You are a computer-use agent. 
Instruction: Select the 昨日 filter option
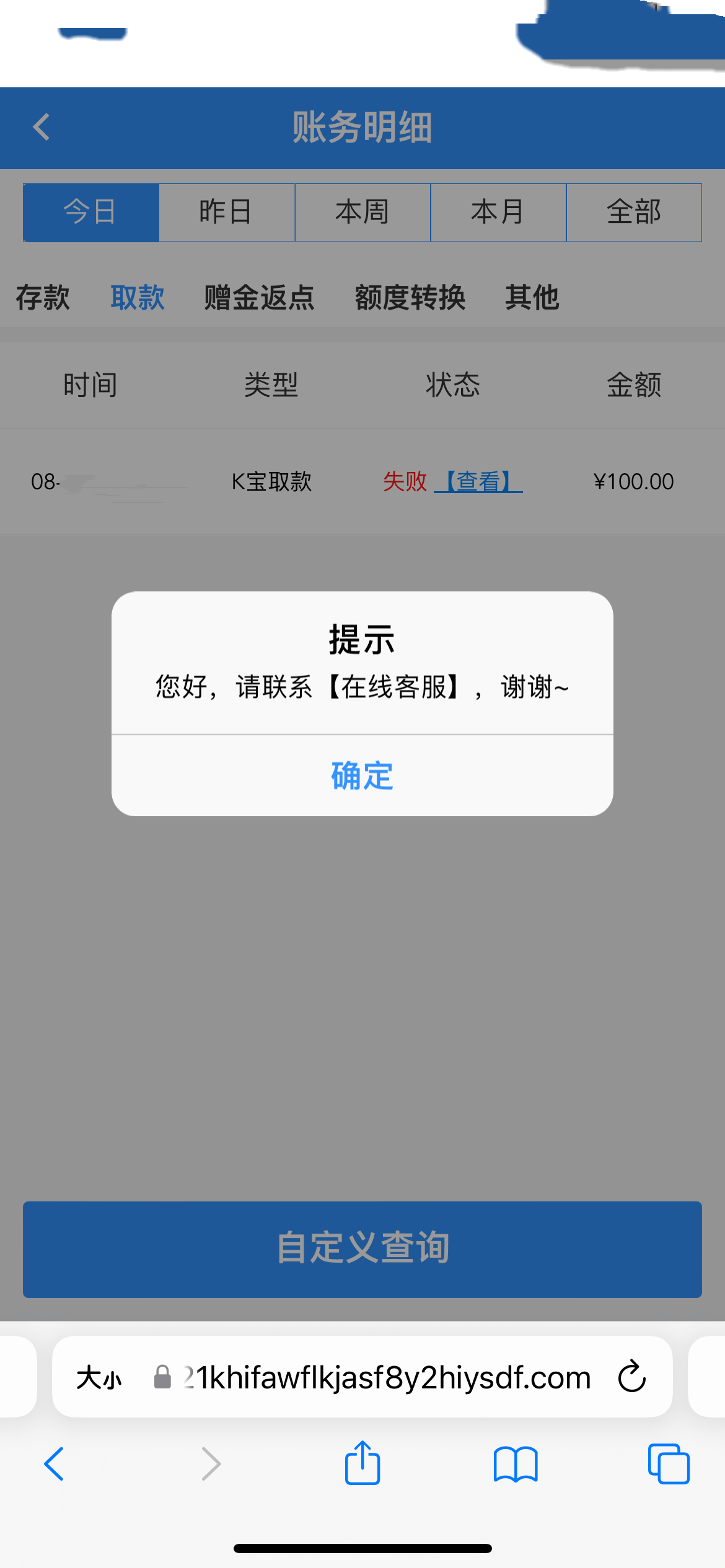coord(226,212)
